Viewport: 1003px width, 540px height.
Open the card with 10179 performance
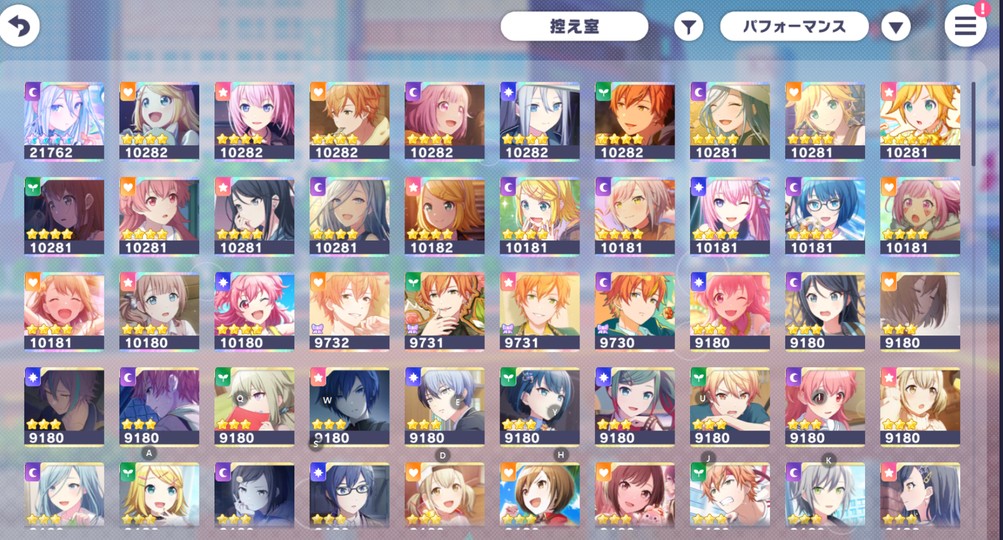tap(254, 311)
